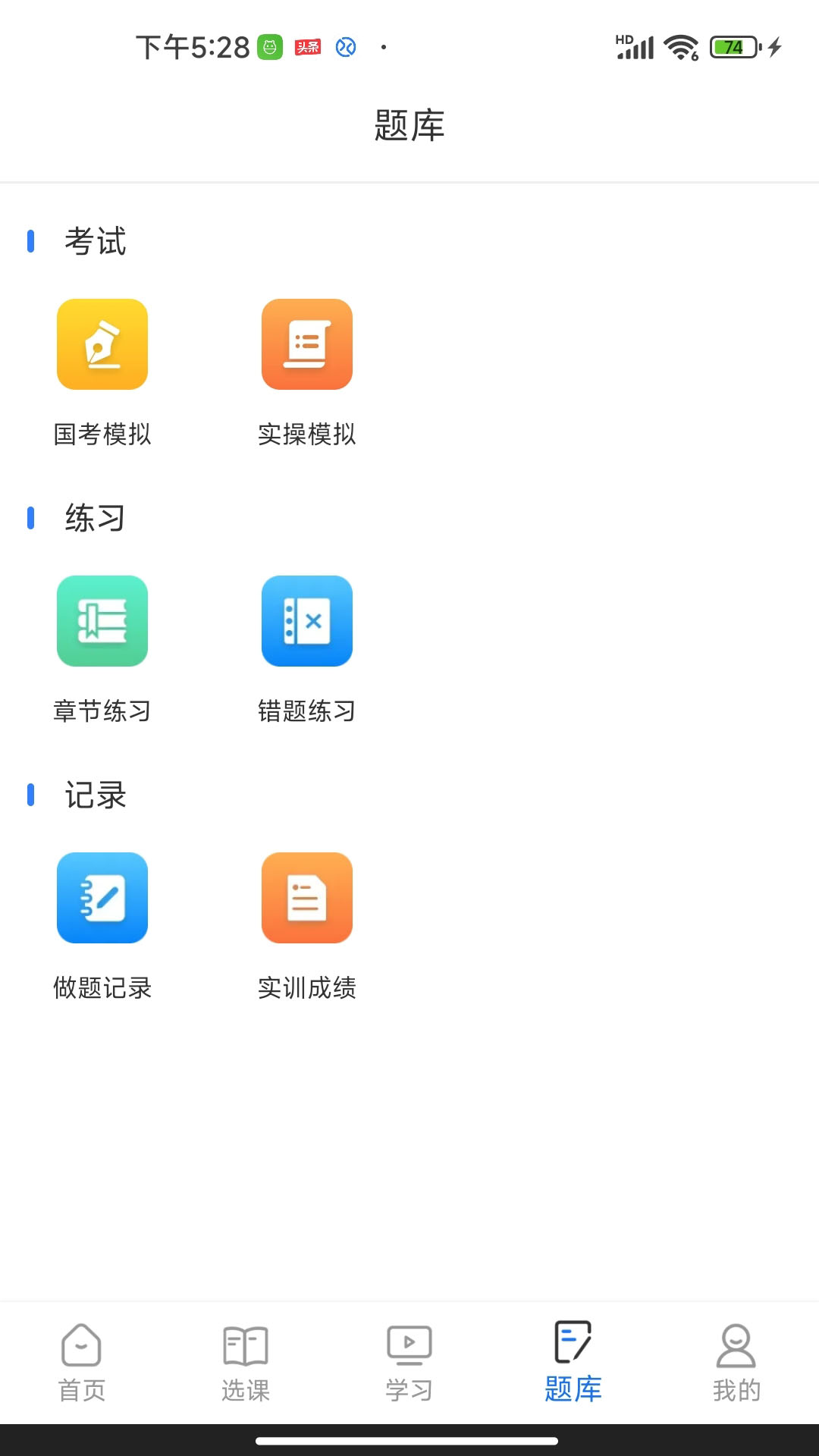Switch to the 学习 study tab
The height and width of the screenshot is (1456, 819).
click(409, 1363)
